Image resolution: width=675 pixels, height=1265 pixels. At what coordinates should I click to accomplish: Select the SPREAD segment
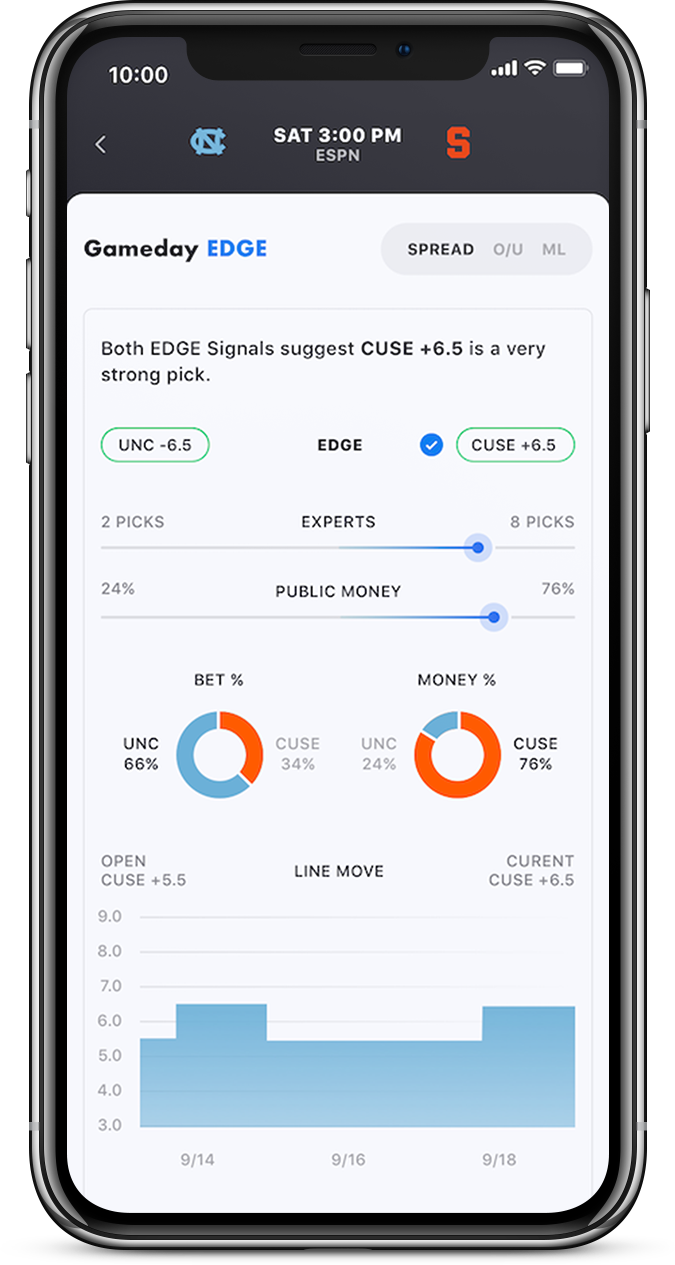tap(440, 249)
